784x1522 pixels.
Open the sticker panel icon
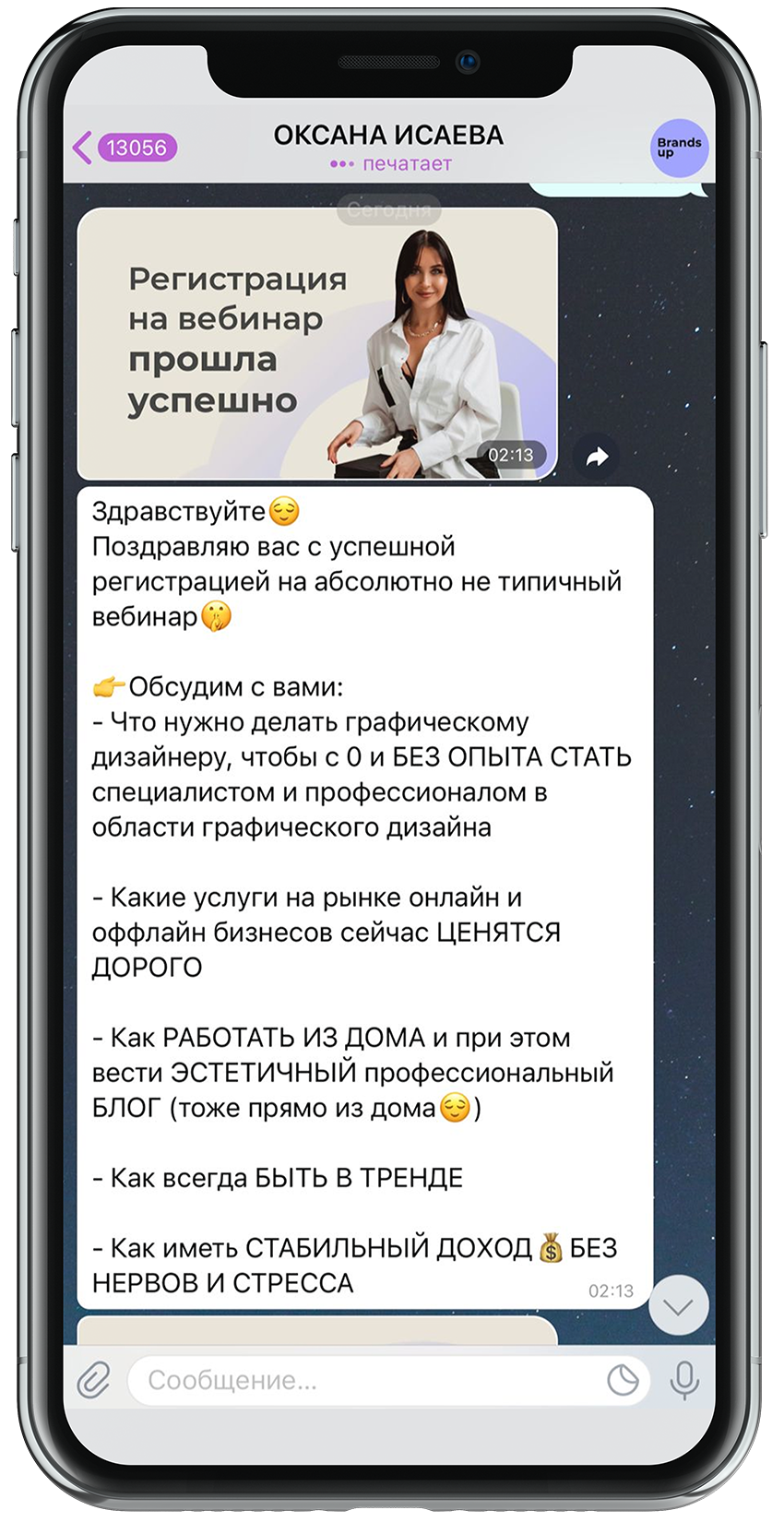coord(623,1380)
